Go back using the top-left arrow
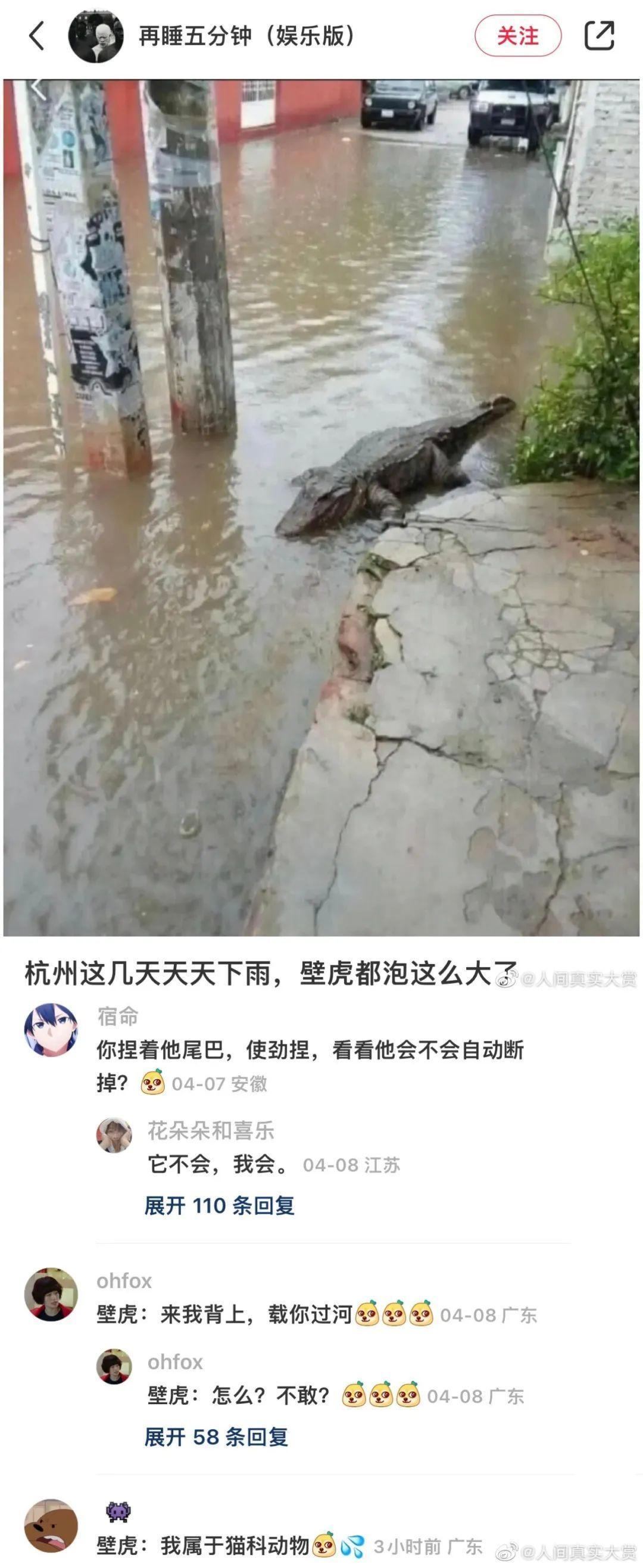 37,36
